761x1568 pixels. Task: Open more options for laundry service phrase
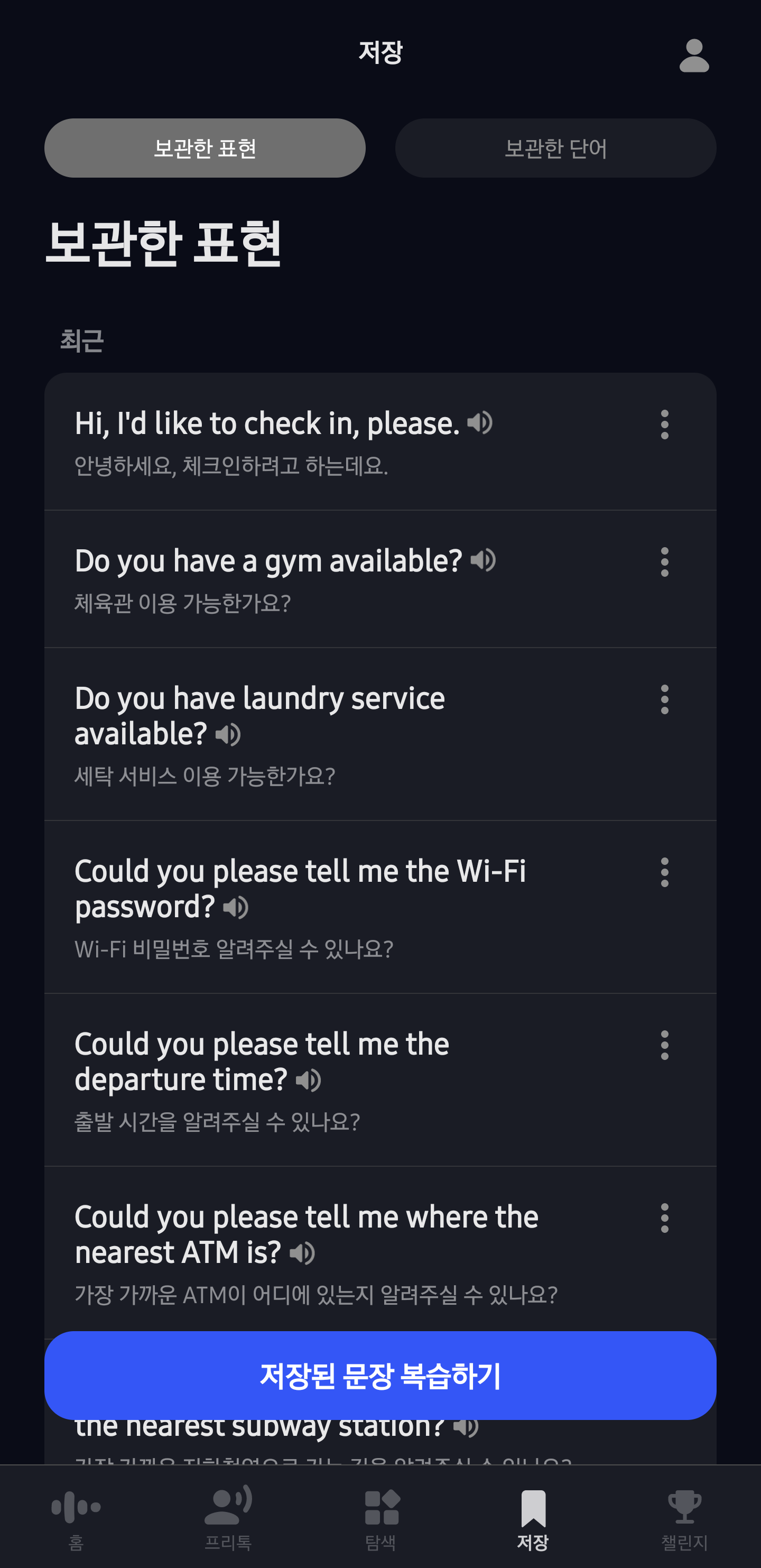(x=664, y=699)
